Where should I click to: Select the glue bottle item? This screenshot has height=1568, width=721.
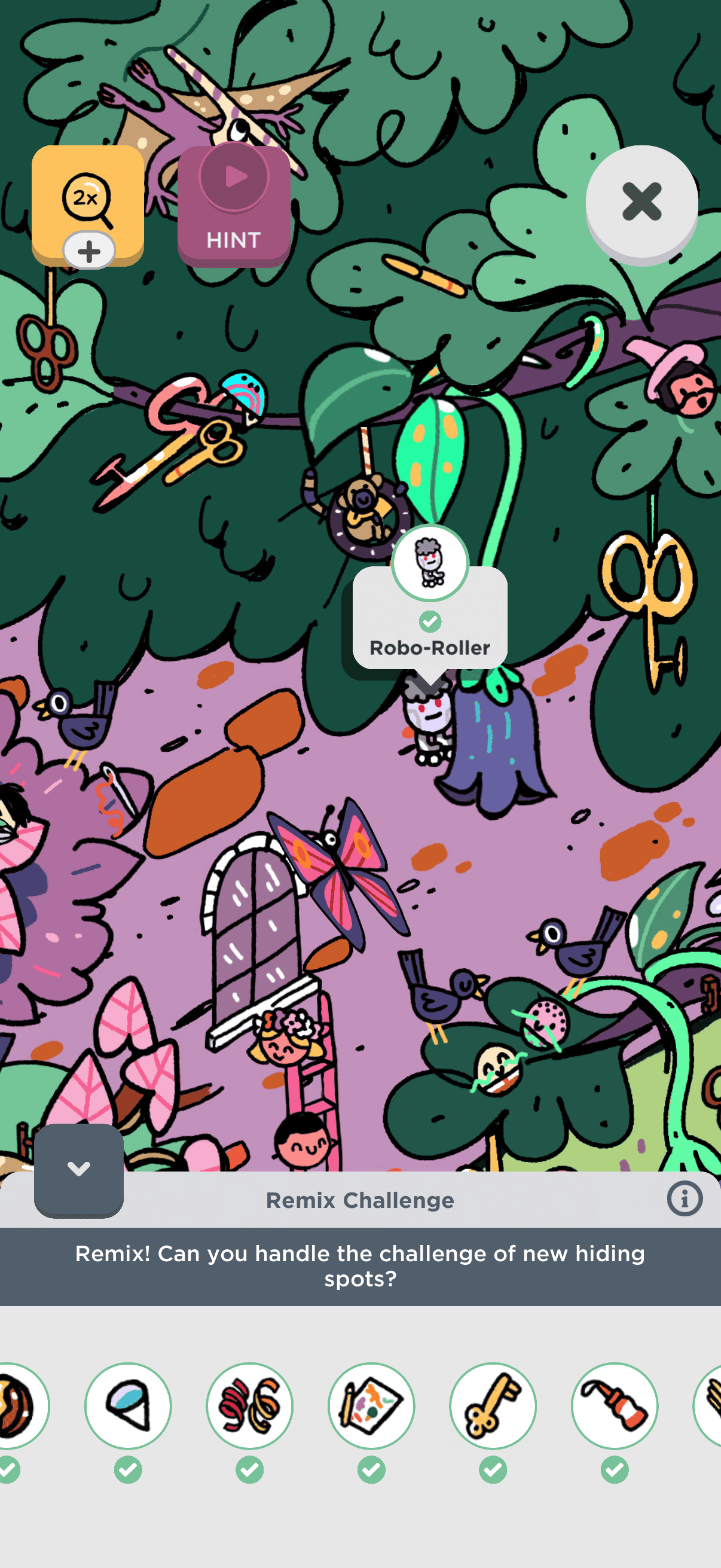[615, 1405]
